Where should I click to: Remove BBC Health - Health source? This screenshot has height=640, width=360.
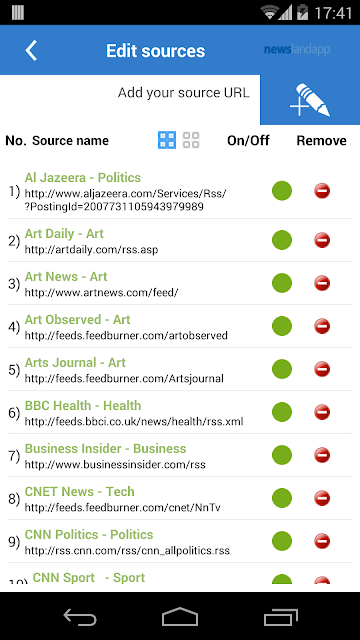322,412
